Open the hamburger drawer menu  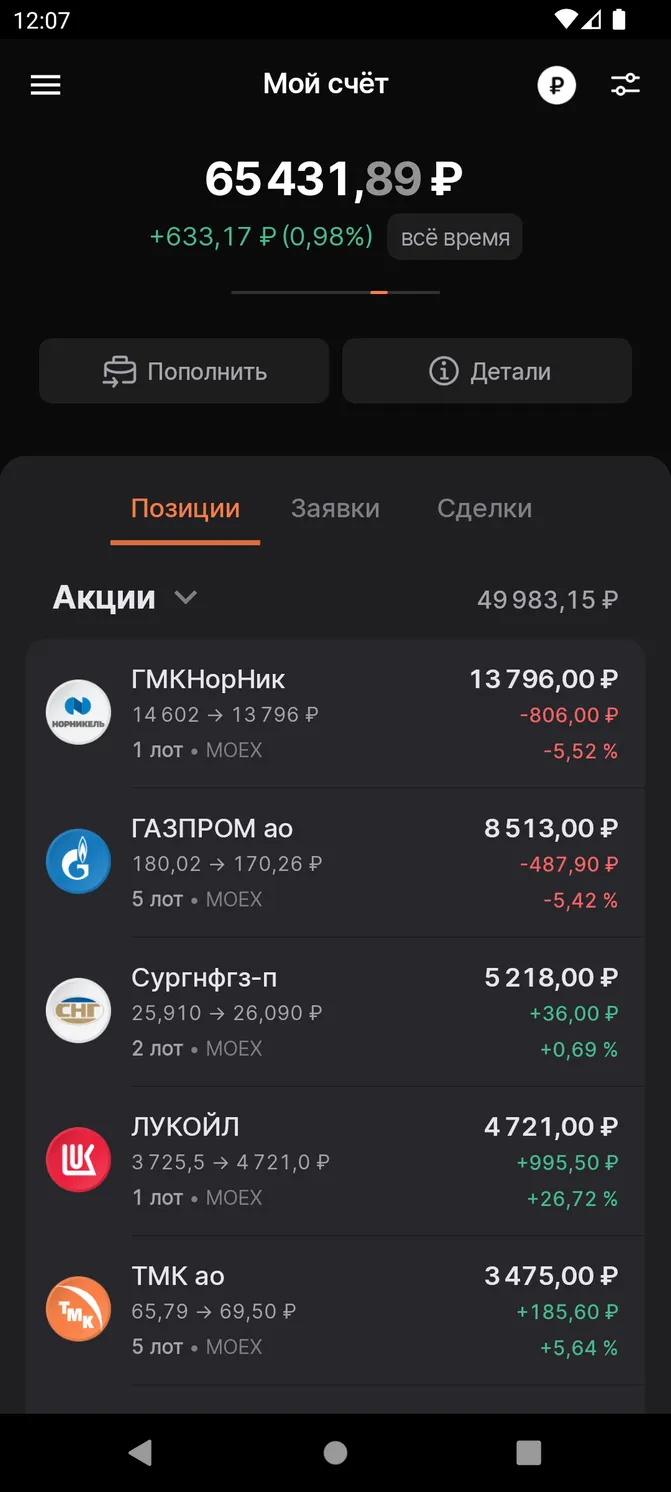[x=46, y=85]
